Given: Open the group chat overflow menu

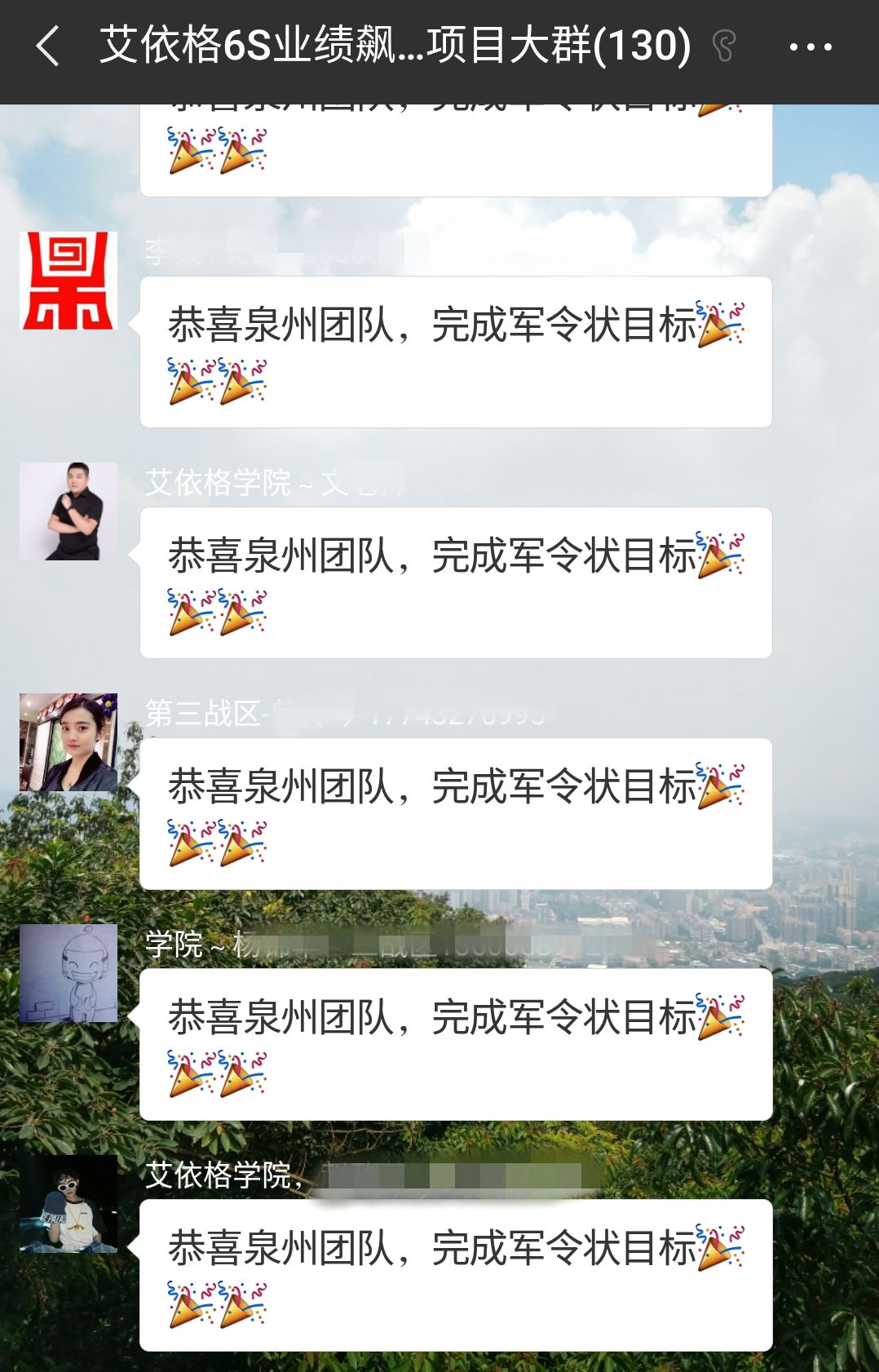Looking at the screenshot, I should point(810,47).
